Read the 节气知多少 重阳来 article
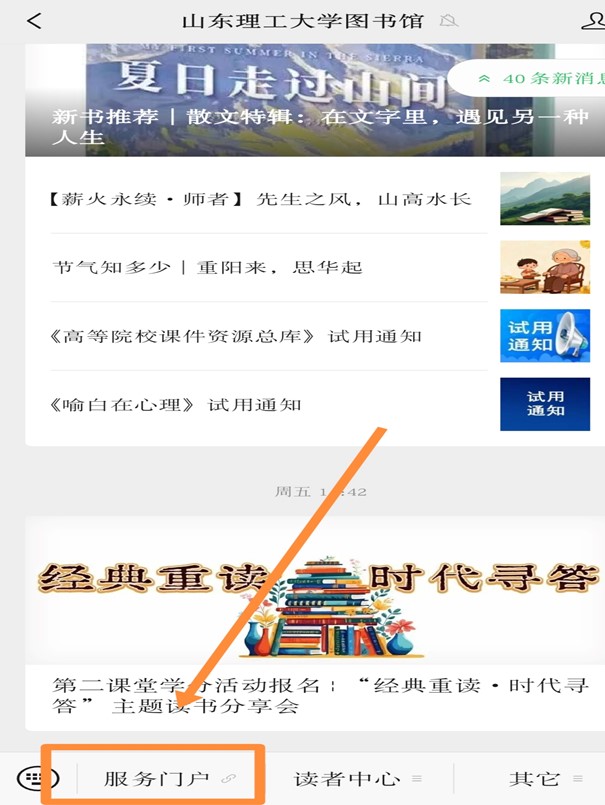 (207, 268)
